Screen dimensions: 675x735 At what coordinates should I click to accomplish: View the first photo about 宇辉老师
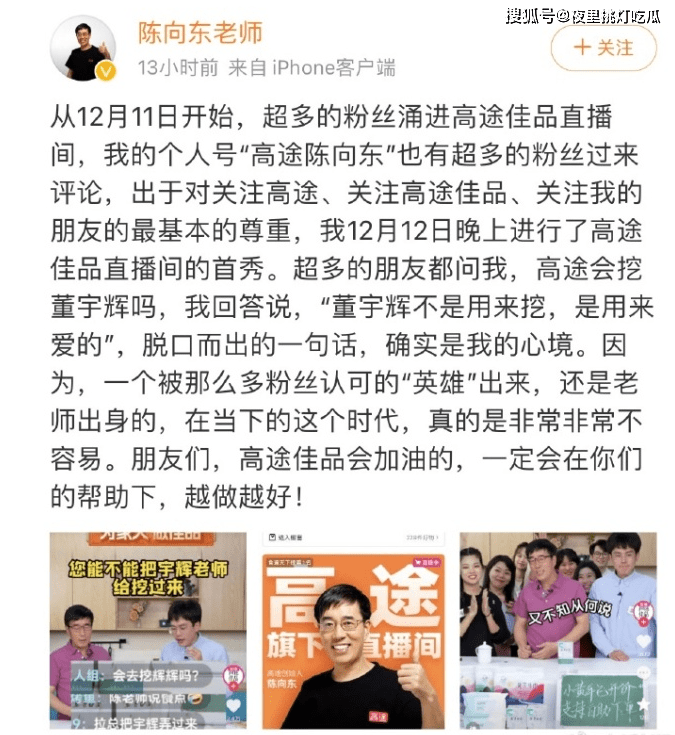[148, 630]
